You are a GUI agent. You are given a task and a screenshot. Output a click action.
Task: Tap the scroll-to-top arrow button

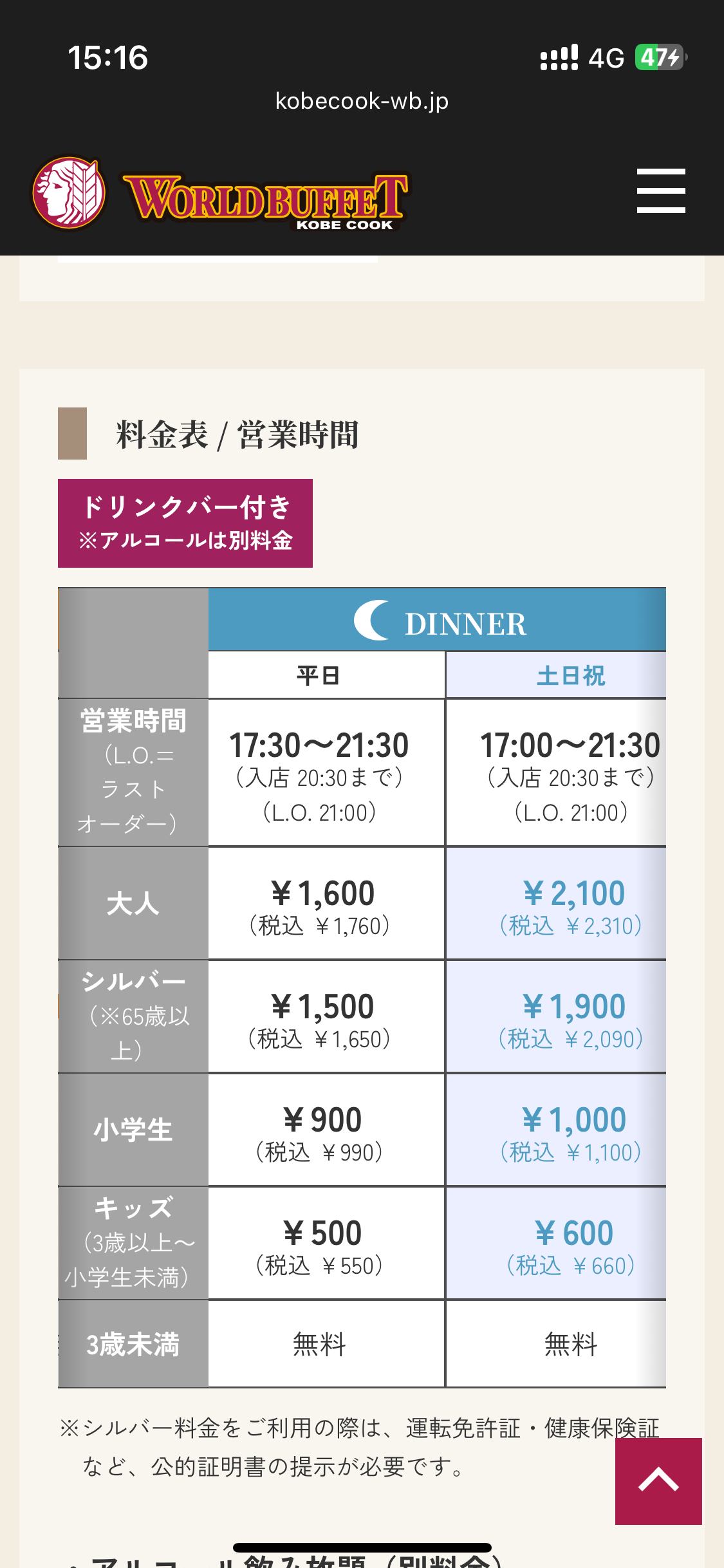coord(658,1481)
